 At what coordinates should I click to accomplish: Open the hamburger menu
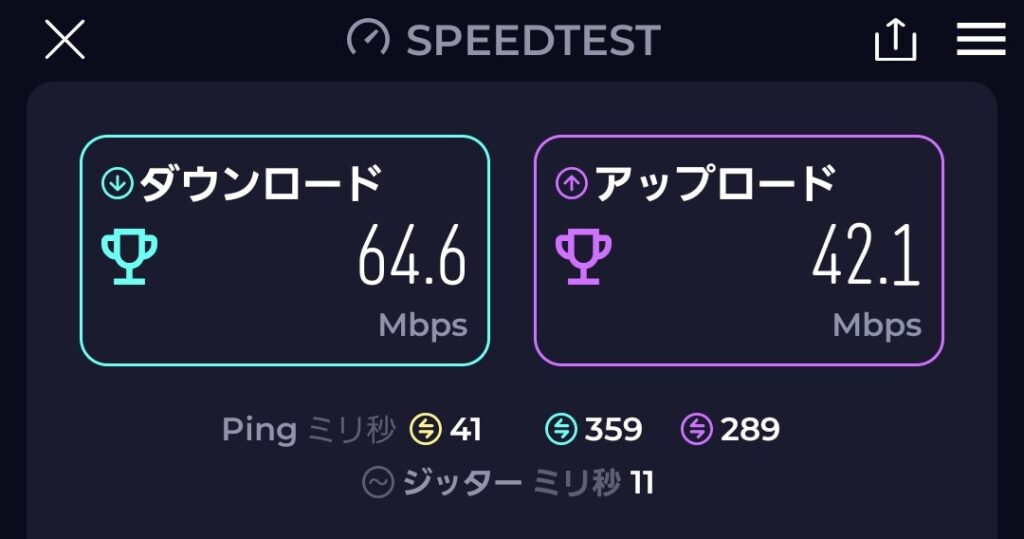(980, 40)
